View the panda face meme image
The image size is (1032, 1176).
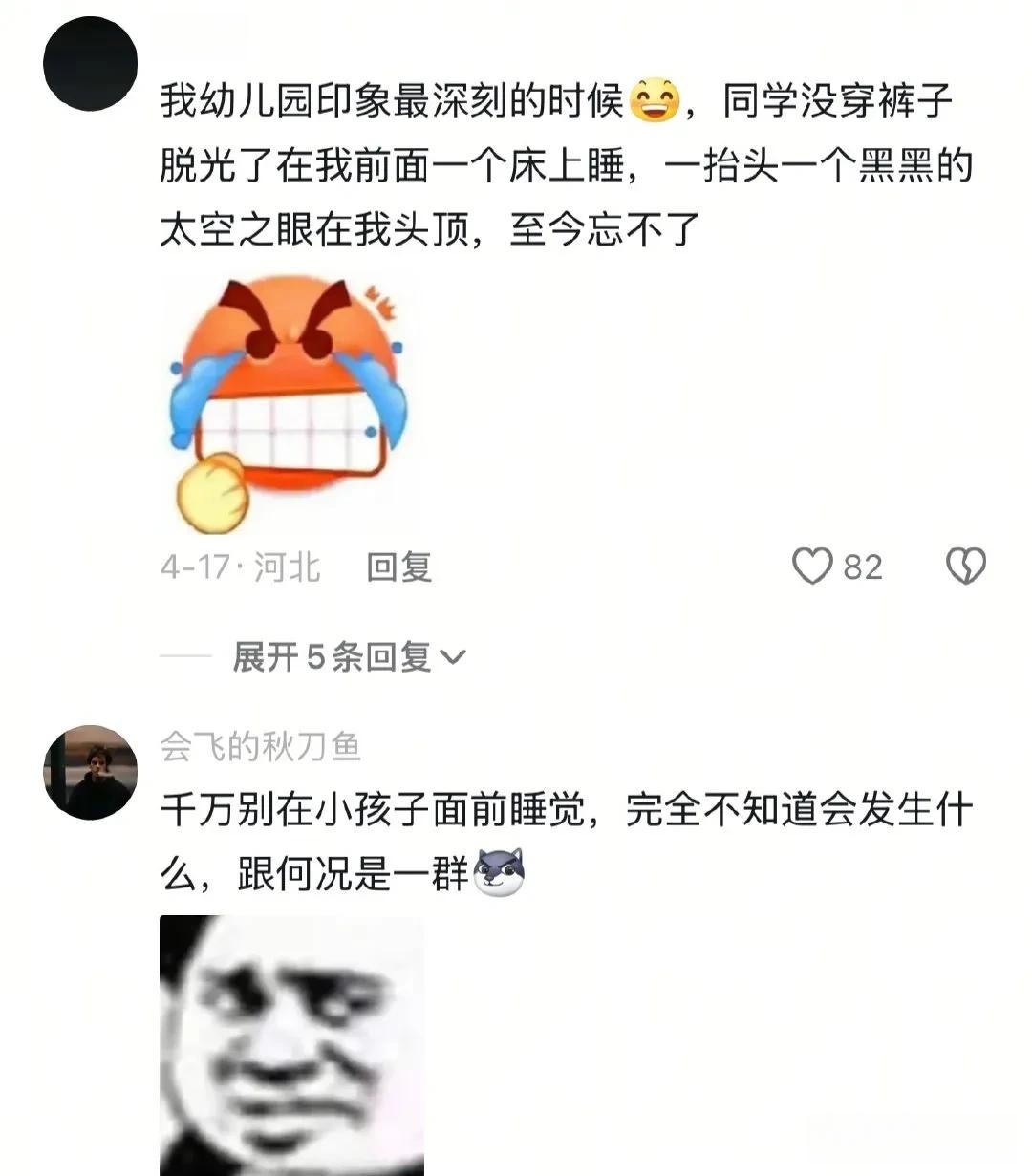pos(291,1046)
